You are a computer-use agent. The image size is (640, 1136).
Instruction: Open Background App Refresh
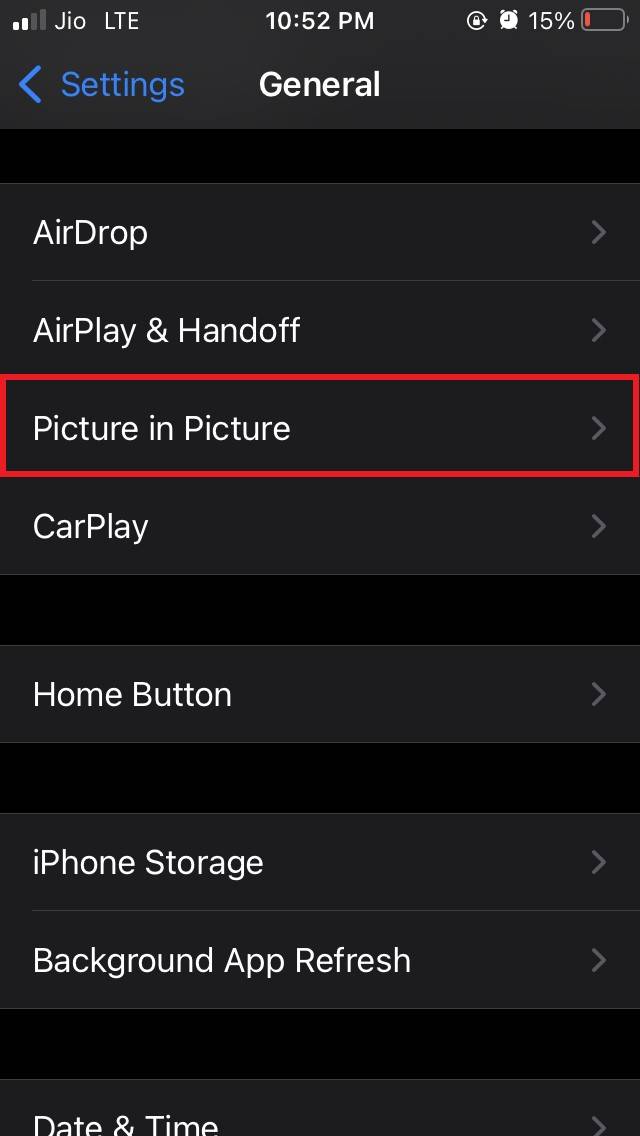tap(320, 960)
